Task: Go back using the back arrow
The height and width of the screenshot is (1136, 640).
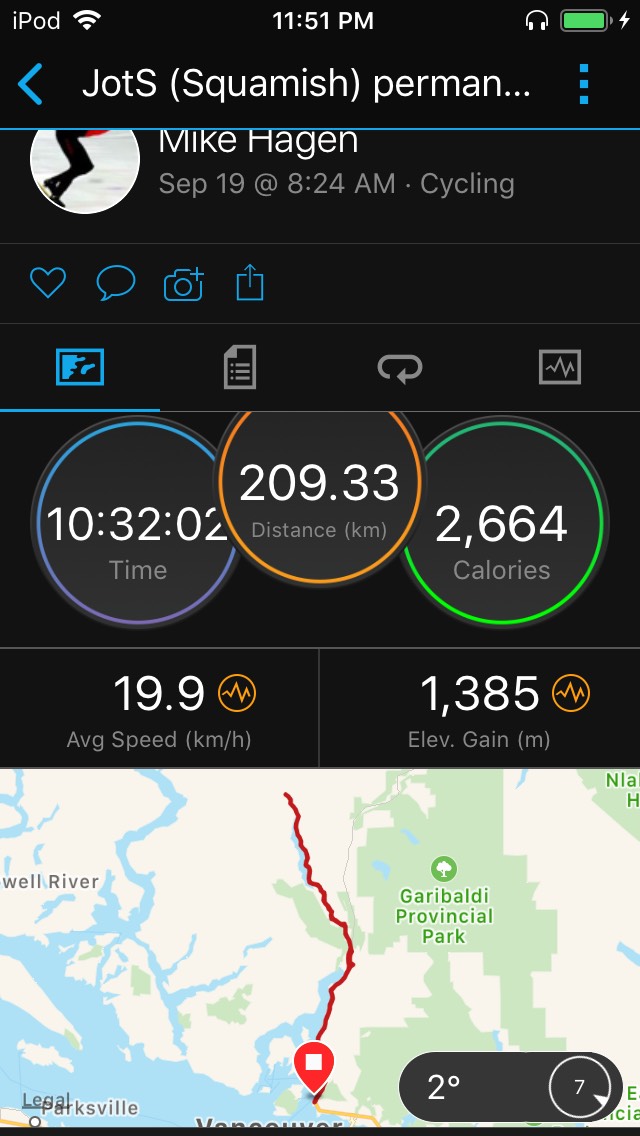Action: (x=32, y=85)
